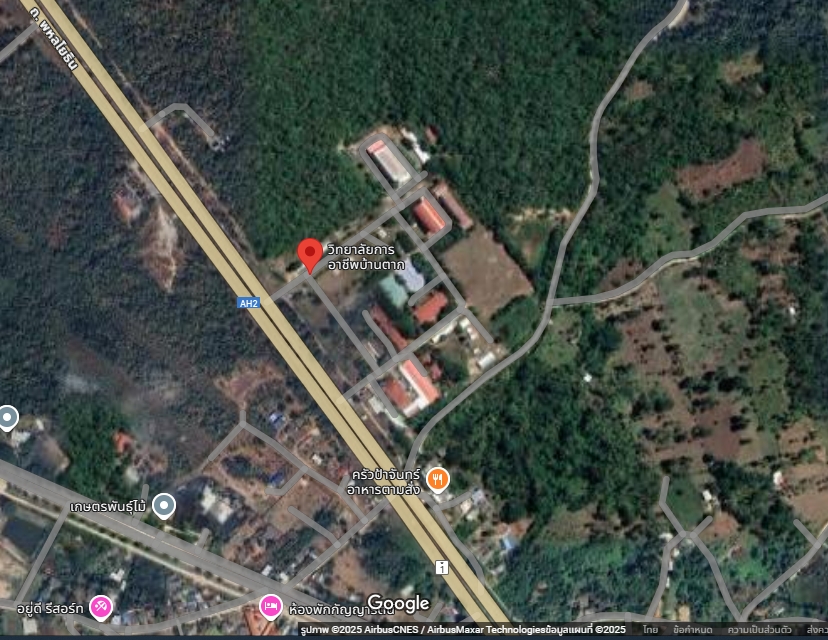The width and height of the screenshot is (828, 640).
Task: Open the ข้อกำหนด terms link
Action: [692, 630]
